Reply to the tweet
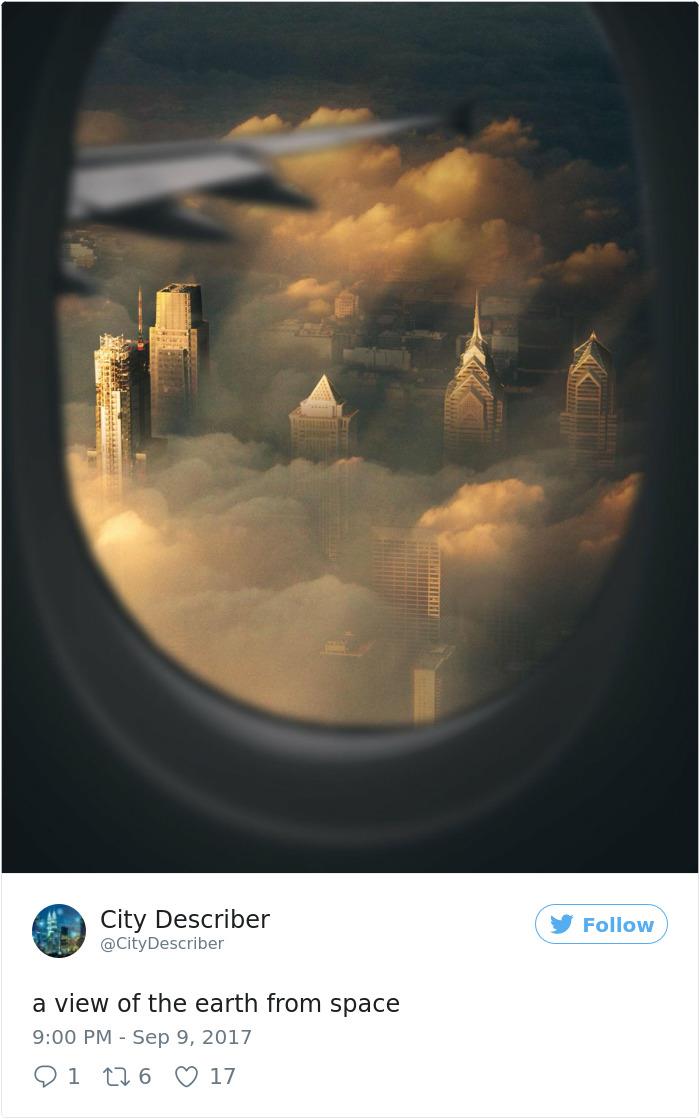 [46, 1076]
